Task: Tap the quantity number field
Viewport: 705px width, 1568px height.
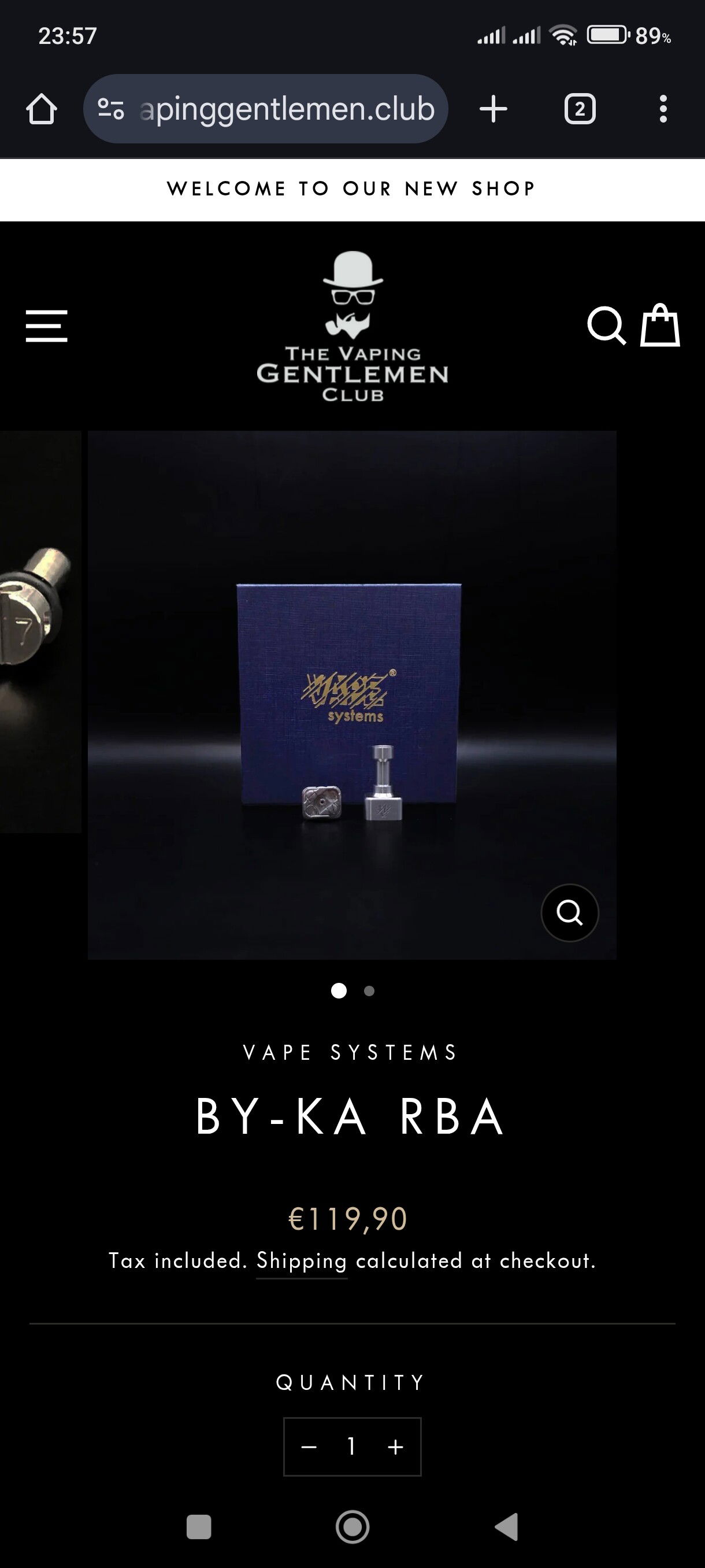Action: pyautogui.click(x=351, y=1447)
